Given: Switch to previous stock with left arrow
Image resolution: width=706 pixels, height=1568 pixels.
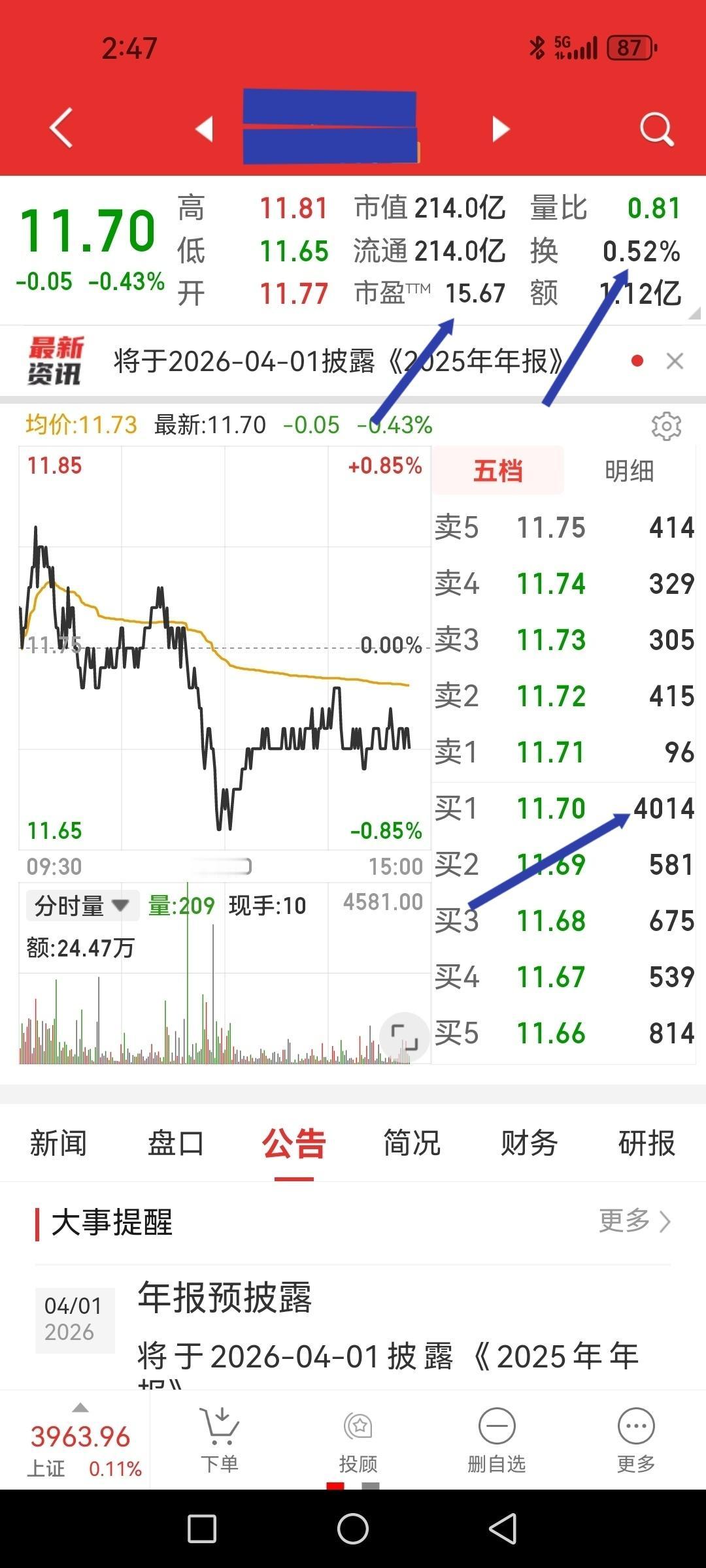Looking at the screenshot, I should [x=205, y=128].
